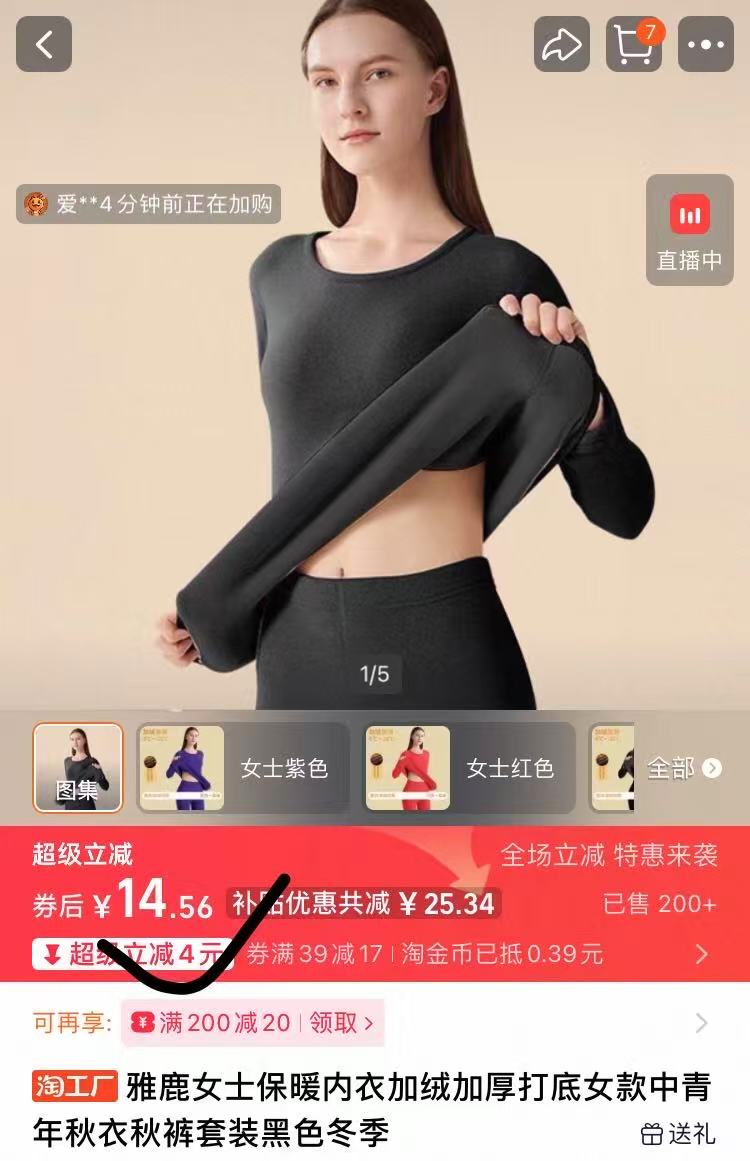Expand the thumbnail strip via right chevron

pyautogui.click(x=714, y=766)
